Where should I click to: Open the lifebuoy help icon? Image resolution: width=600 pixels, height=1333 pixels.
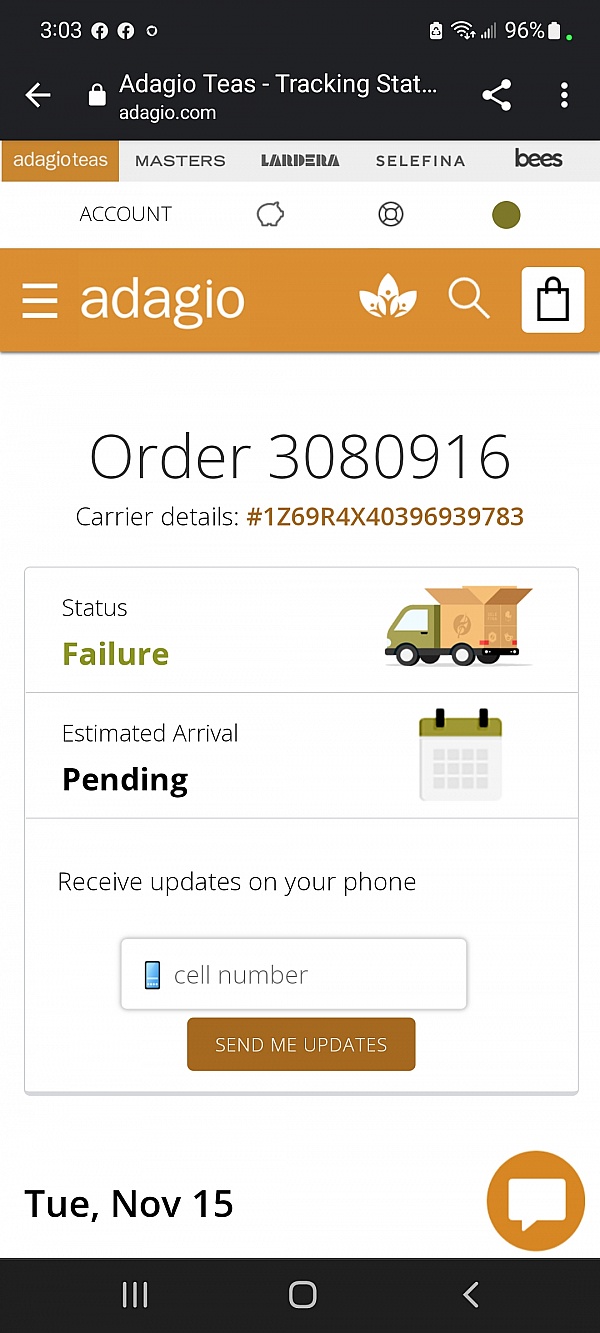pyautogui.click(x=391, y=214)
